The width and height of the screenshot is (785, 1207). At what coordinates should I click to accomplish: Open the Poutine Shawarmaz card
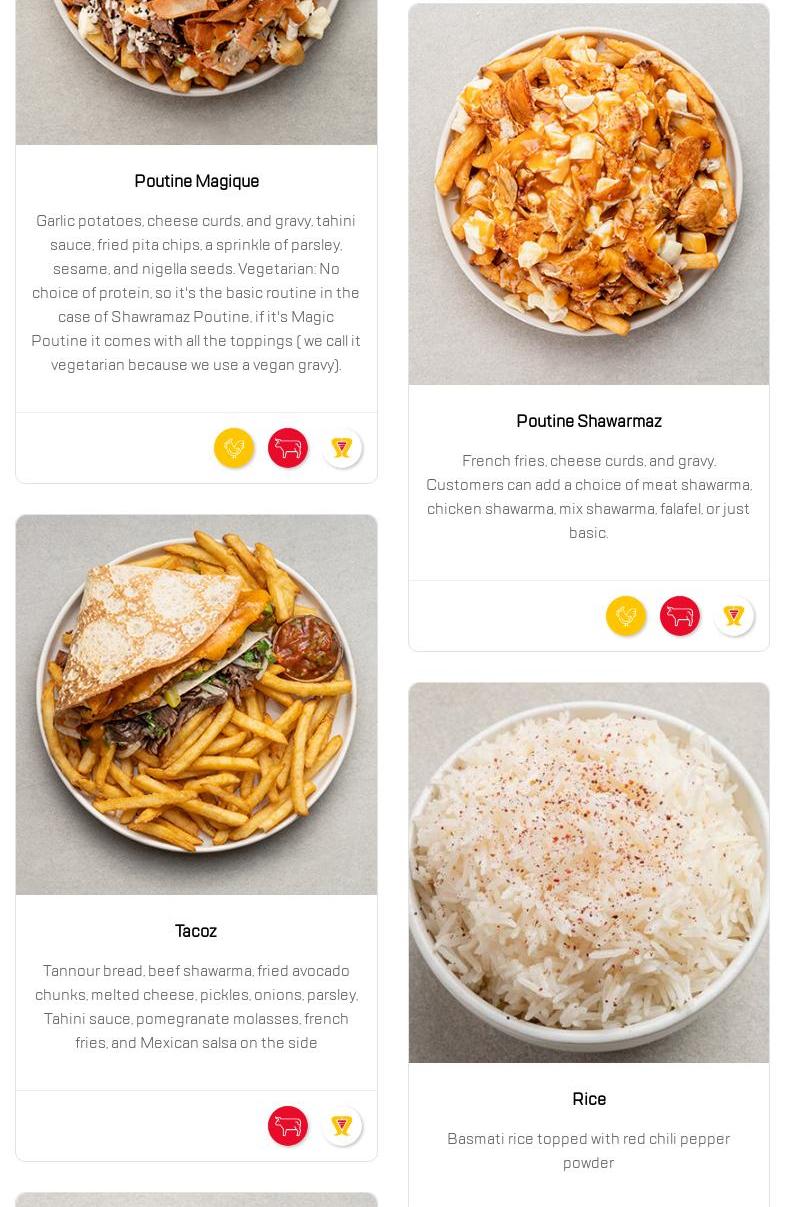tap(588, 421)
